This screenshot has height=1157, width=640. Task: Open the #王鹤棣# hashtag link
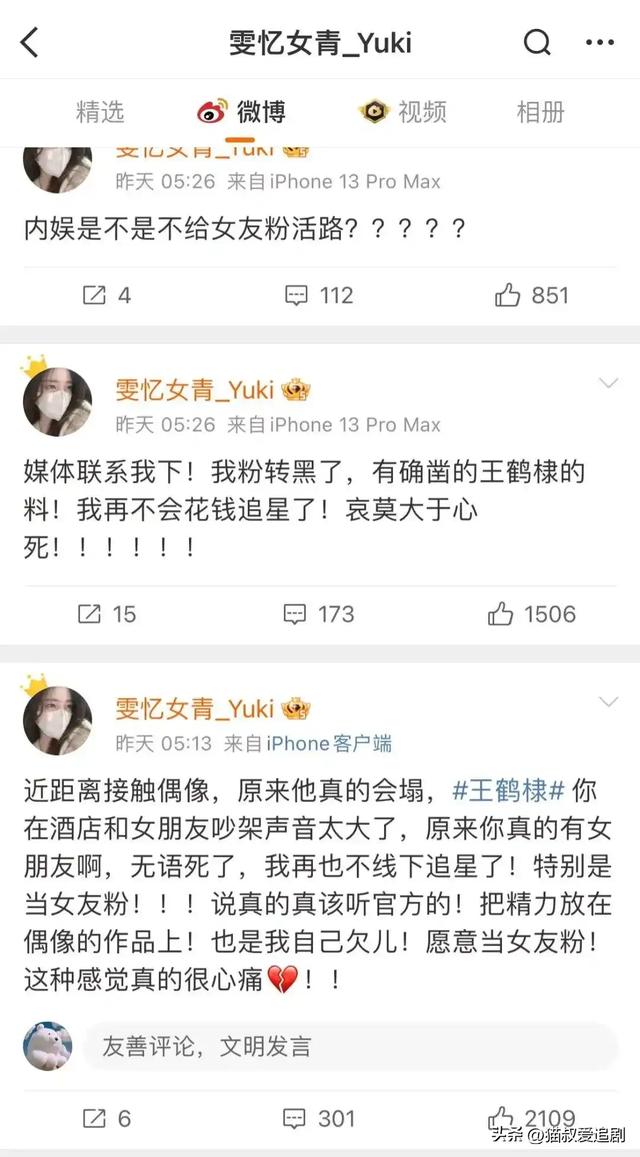(510, 790)
